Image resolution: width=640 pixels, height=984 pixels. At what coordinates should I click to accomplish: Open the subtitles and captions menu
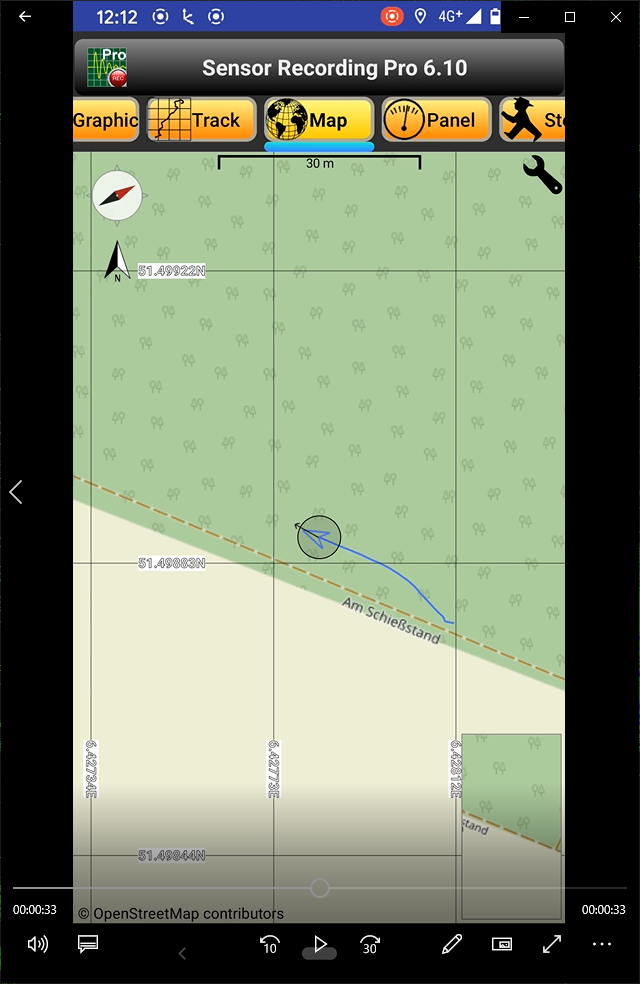[x=88, y=944]
